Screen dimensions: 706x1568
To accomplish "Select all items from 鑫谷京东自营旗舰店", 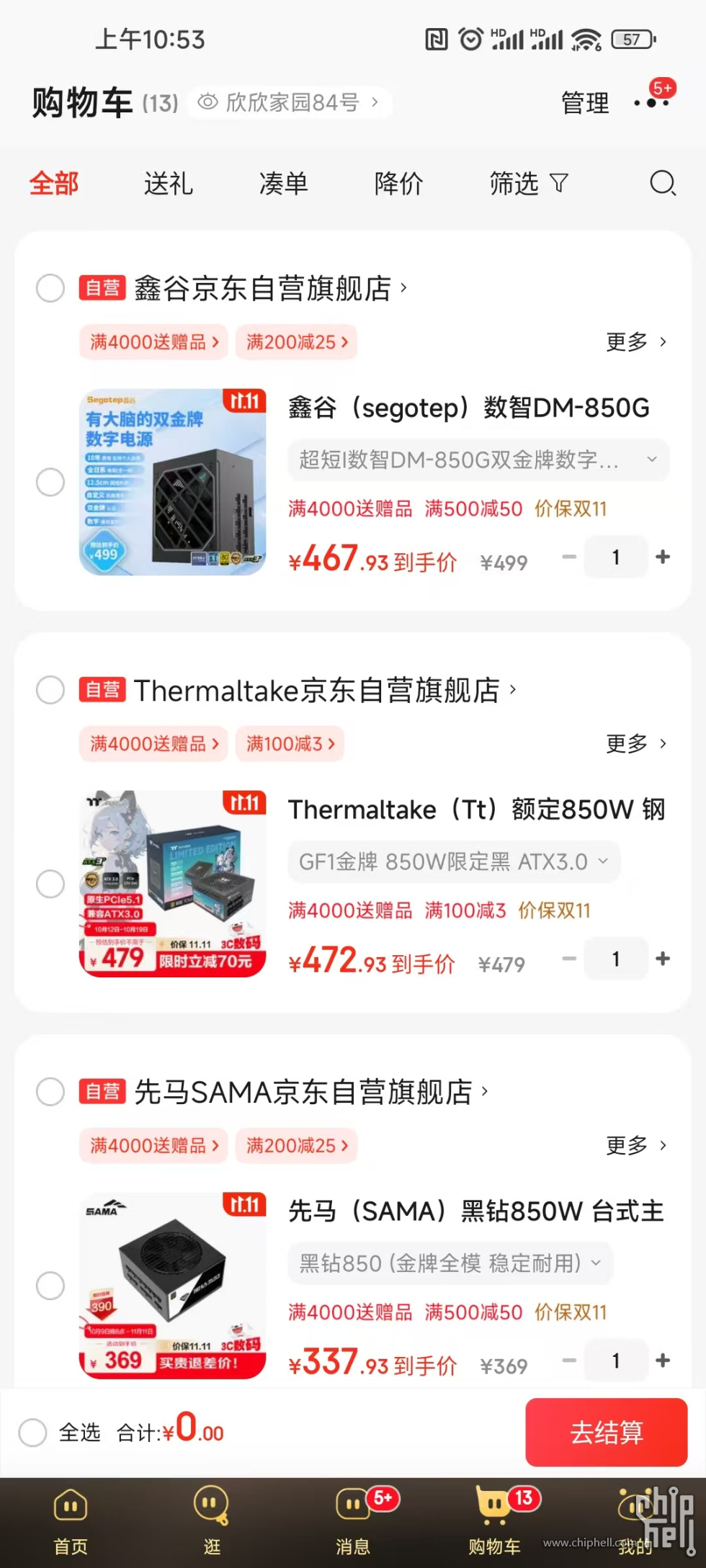I will tap(50, 288).
